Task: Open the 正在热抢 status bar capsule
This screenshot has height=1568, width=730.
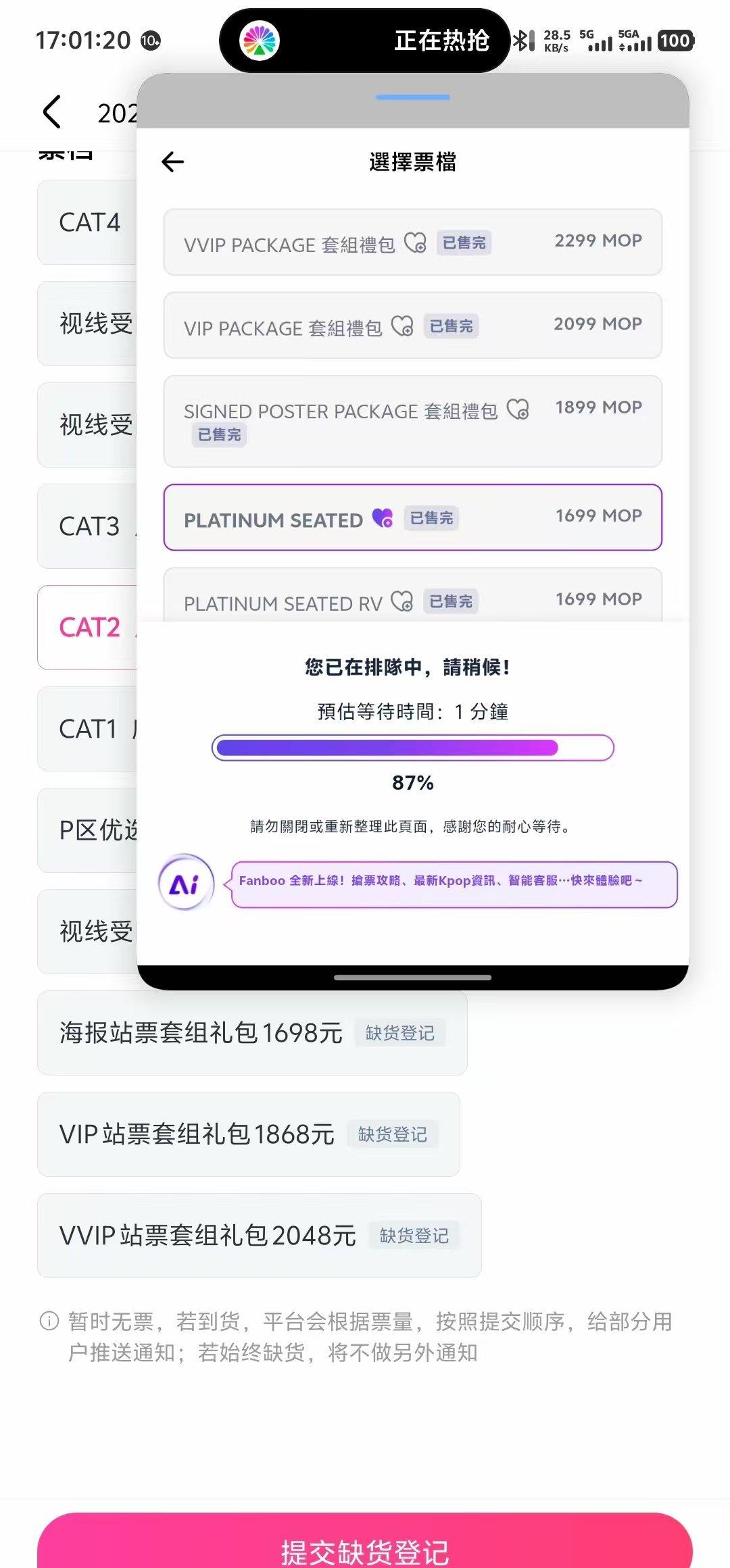Action: click(365, 41)
